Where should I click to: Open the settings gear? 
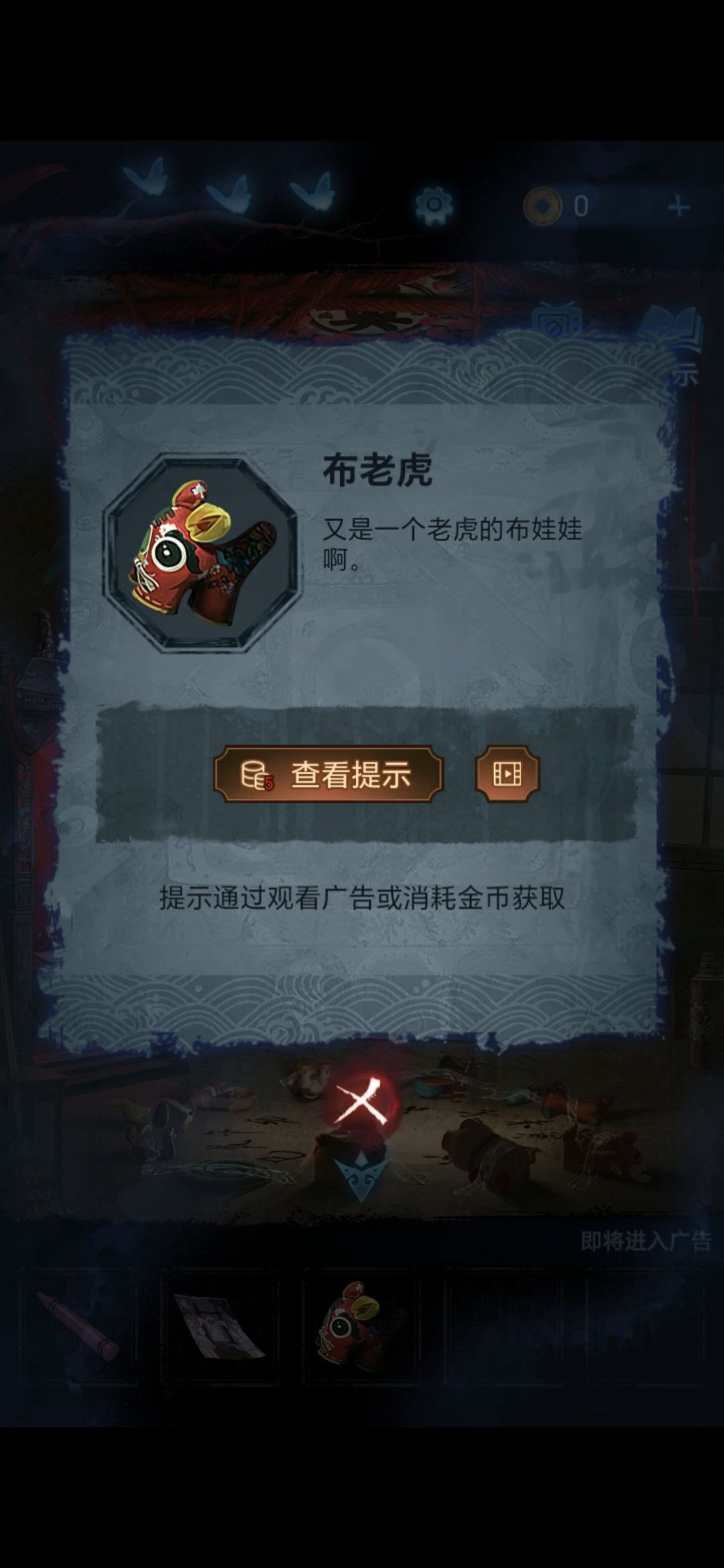point(433,204)
